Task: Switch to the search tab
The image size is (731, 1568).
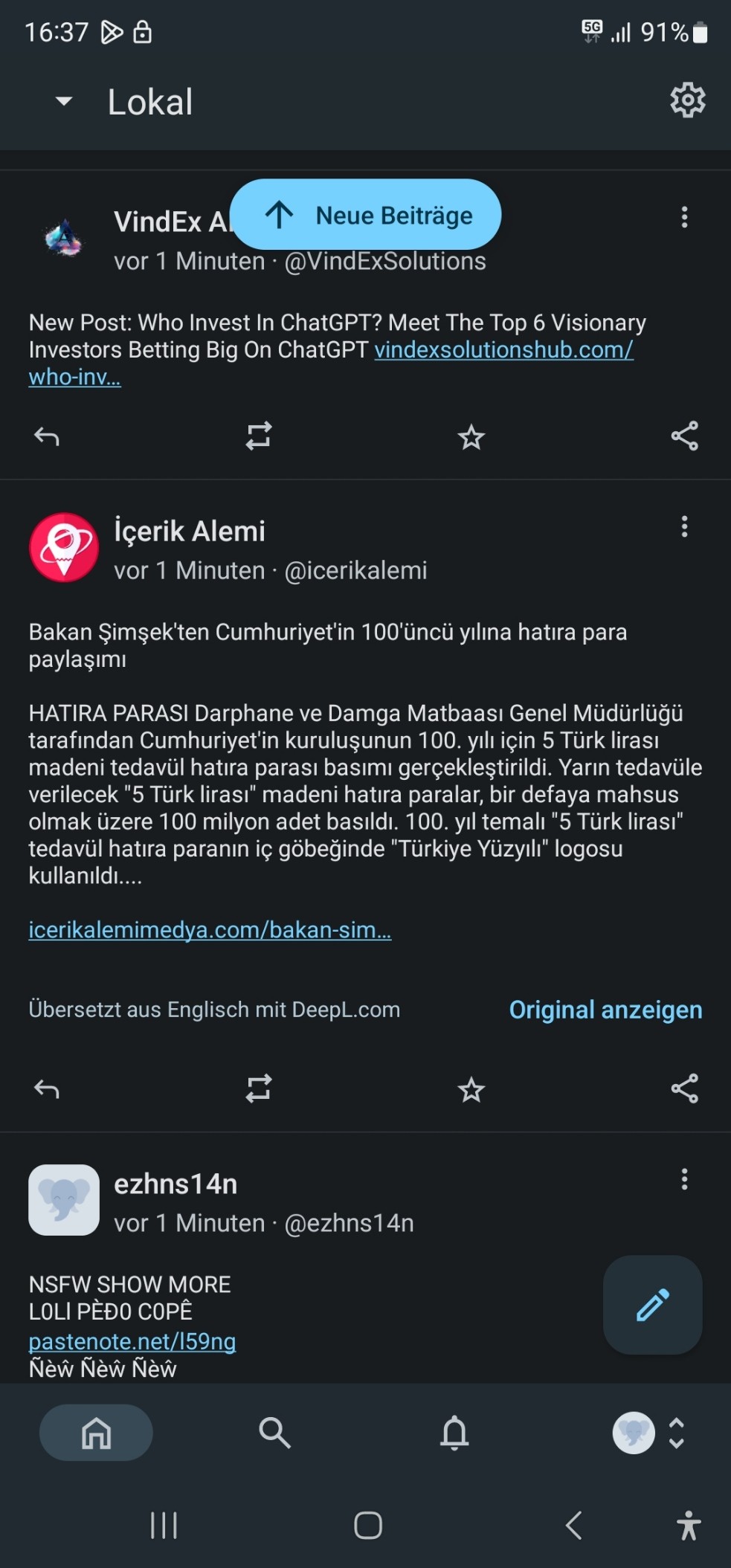Action: point(274,1432)
